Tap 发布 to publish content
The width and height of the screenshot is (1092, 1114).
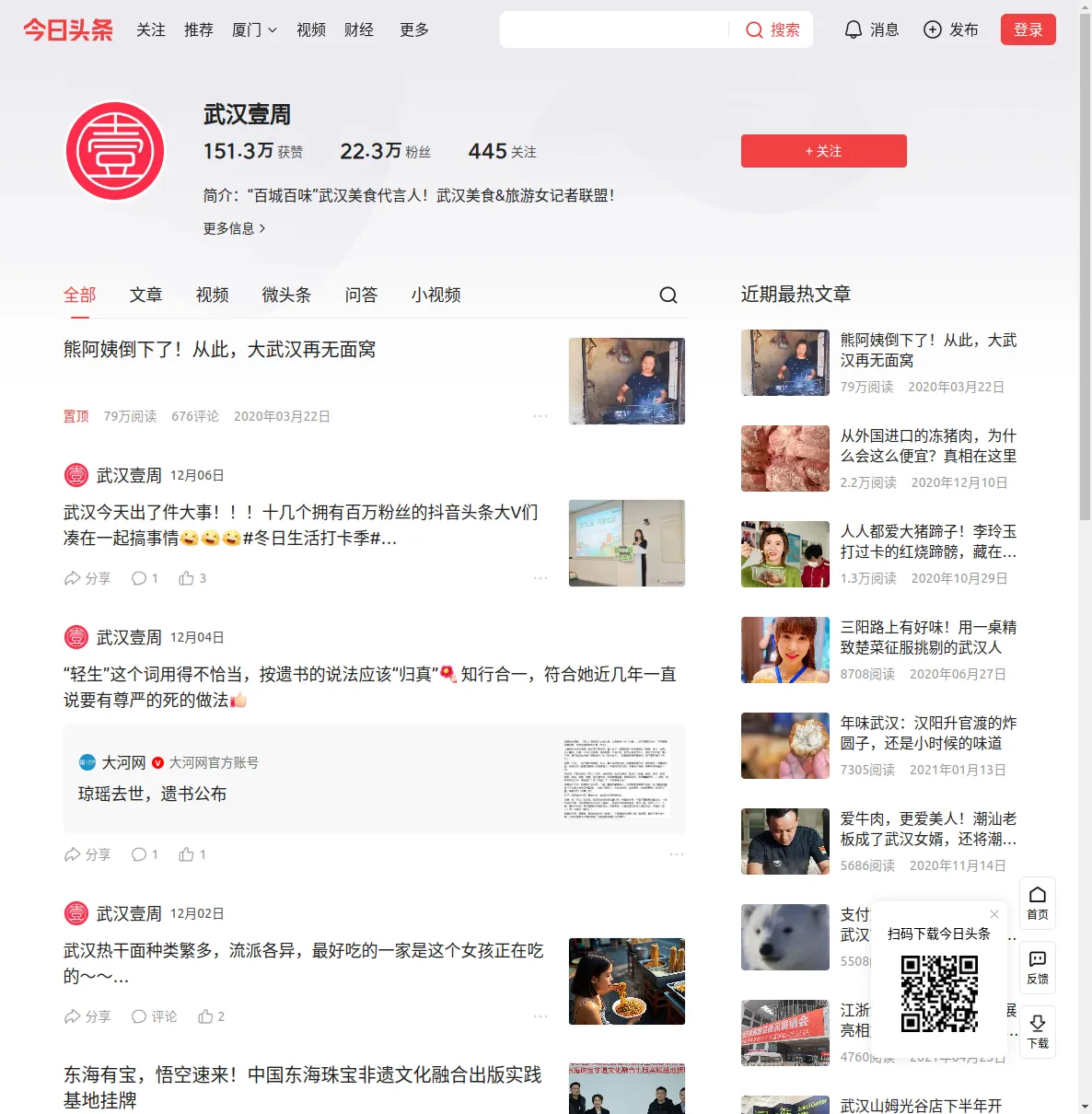[x=950, y=29]
